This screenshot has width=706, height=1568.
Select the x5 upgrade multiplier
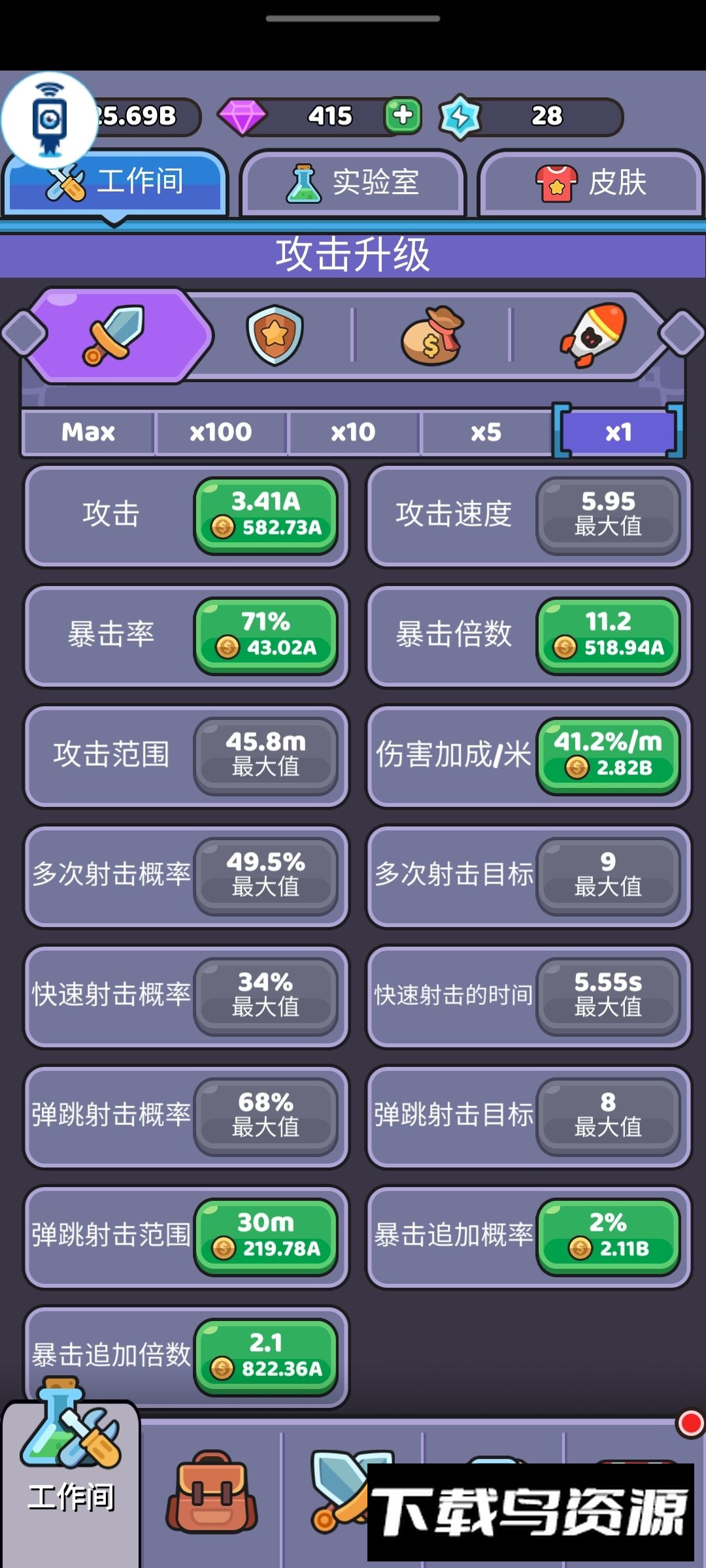click(486, 432)
